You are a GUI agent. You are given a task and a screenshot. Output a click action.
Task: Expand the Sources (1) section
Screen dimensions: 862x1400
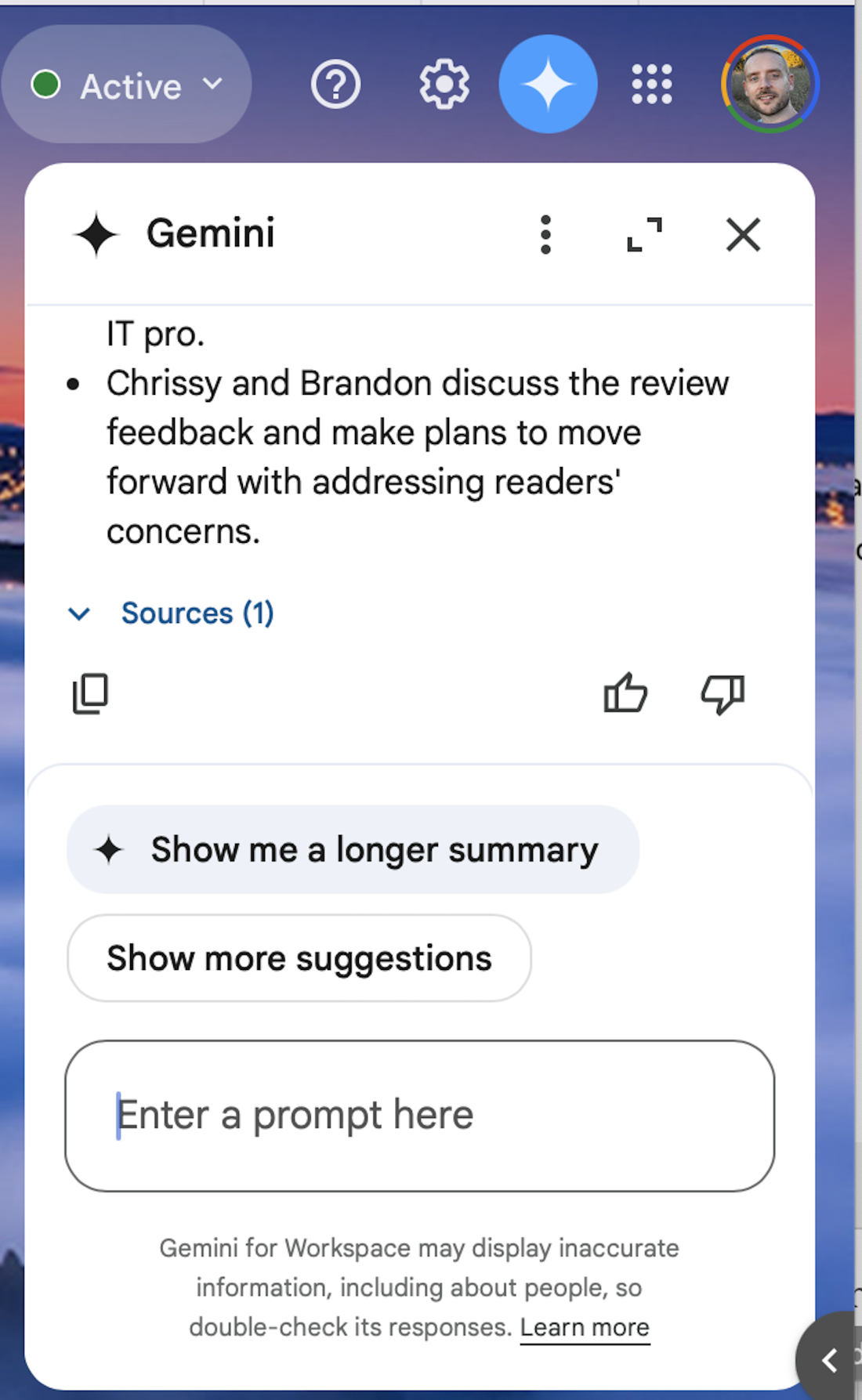click(x=171, y=613)
